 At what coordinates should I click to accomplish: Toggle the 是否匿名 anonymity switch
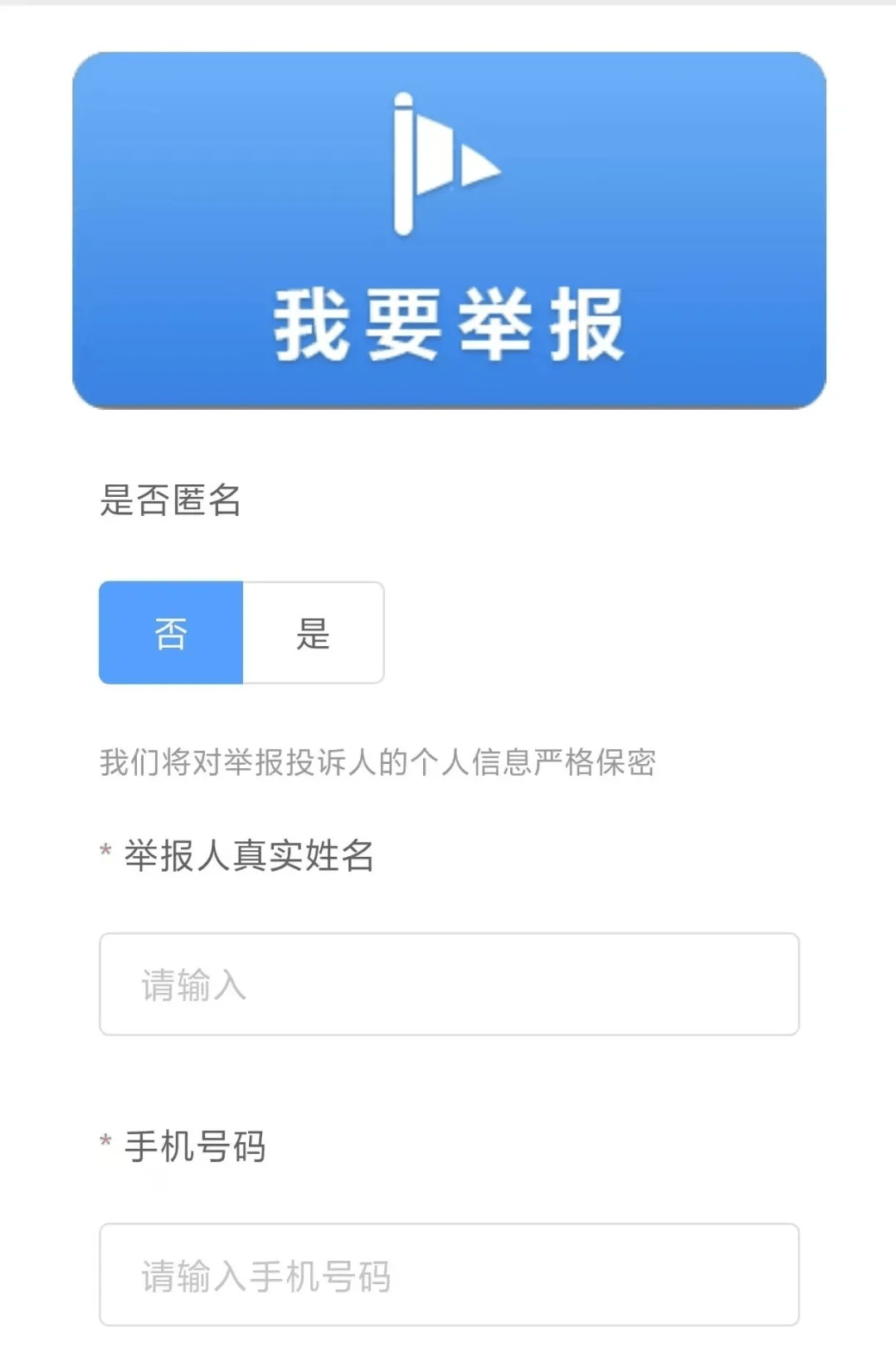tap(241, 633)
